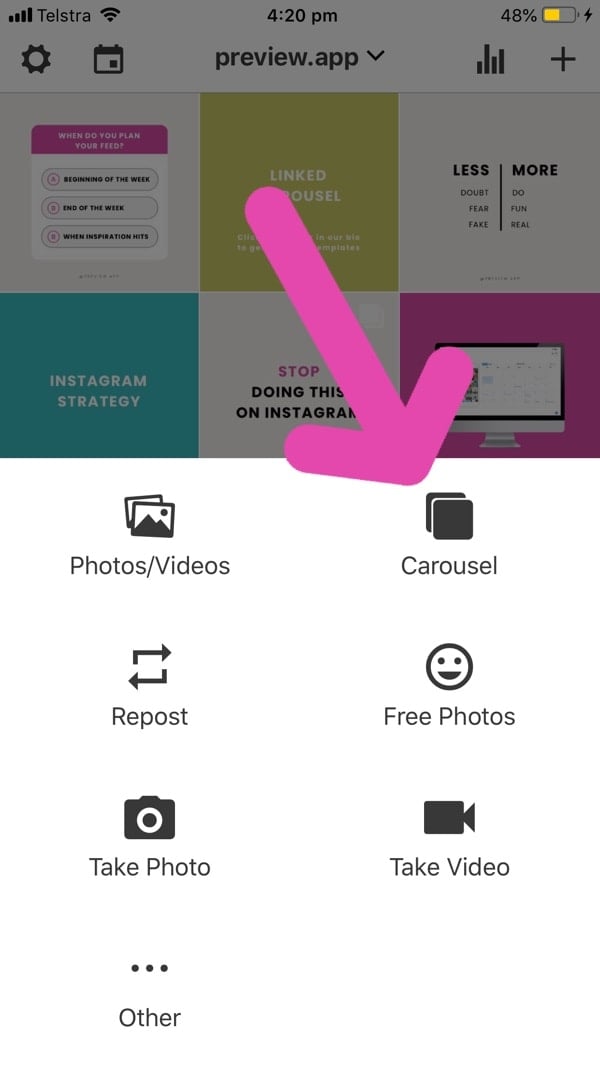Open the 'When do you plan your feed' post
This screenshot has width=600, height=1067.
tap(99, 193)
